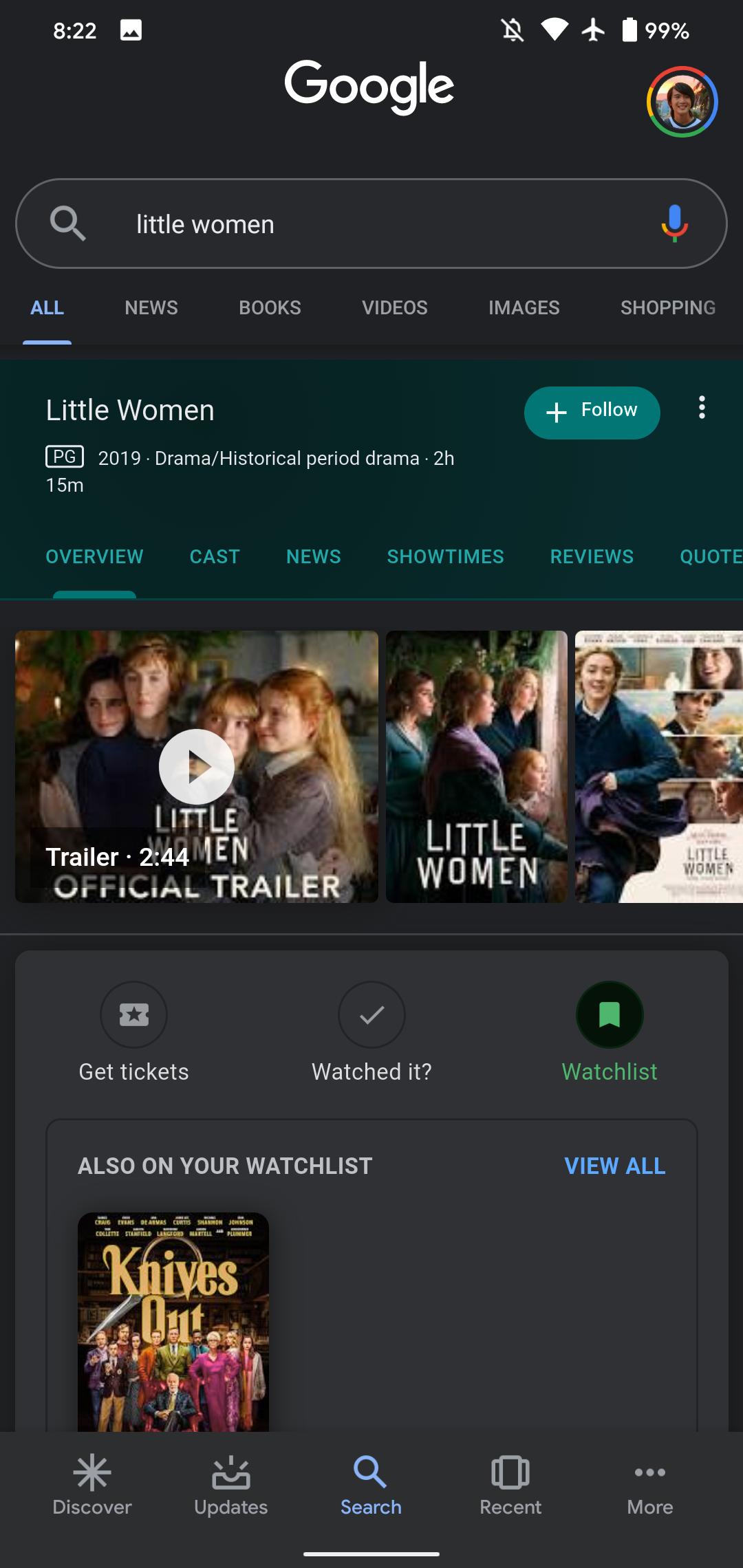View all watchlist items
Image resolution: width=743 pixels, height=1568 pixels.
(614, 1166)
